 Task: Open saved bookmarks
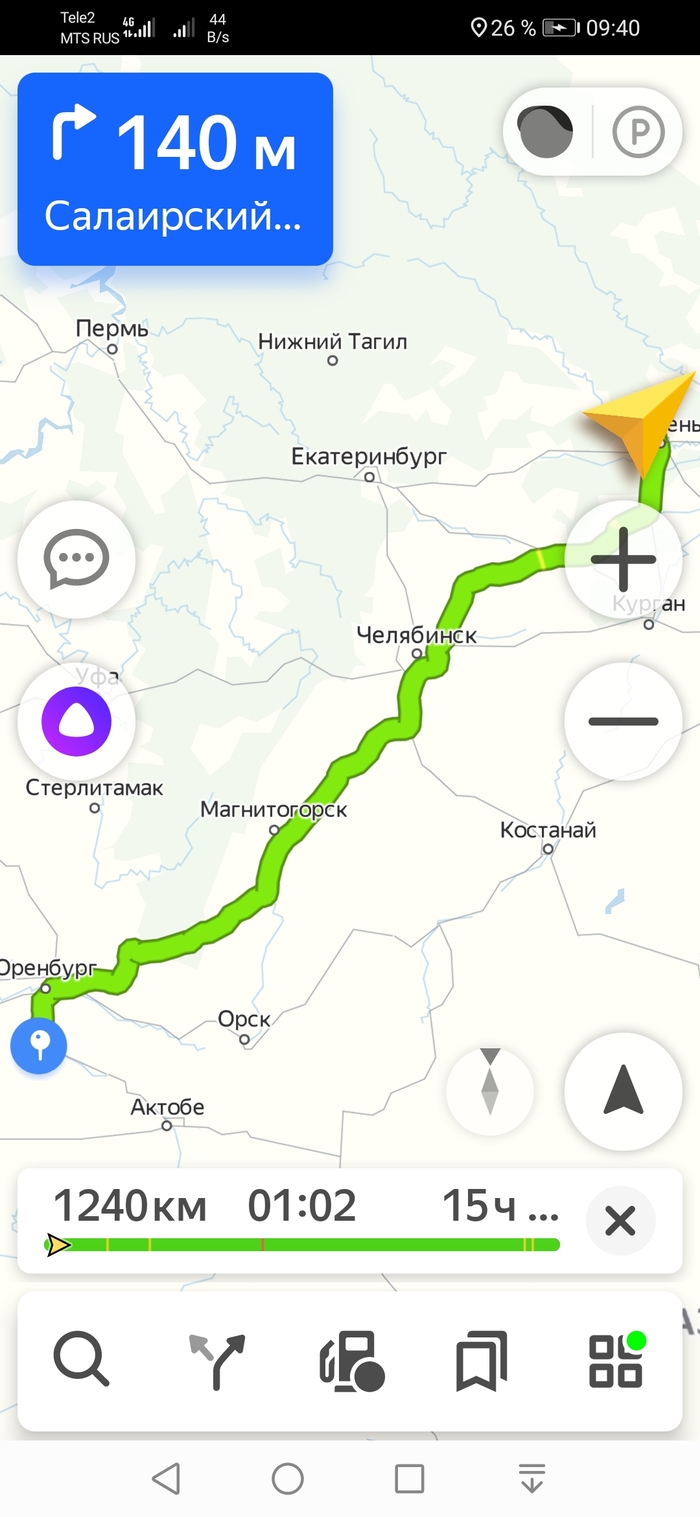(481, 1361)
